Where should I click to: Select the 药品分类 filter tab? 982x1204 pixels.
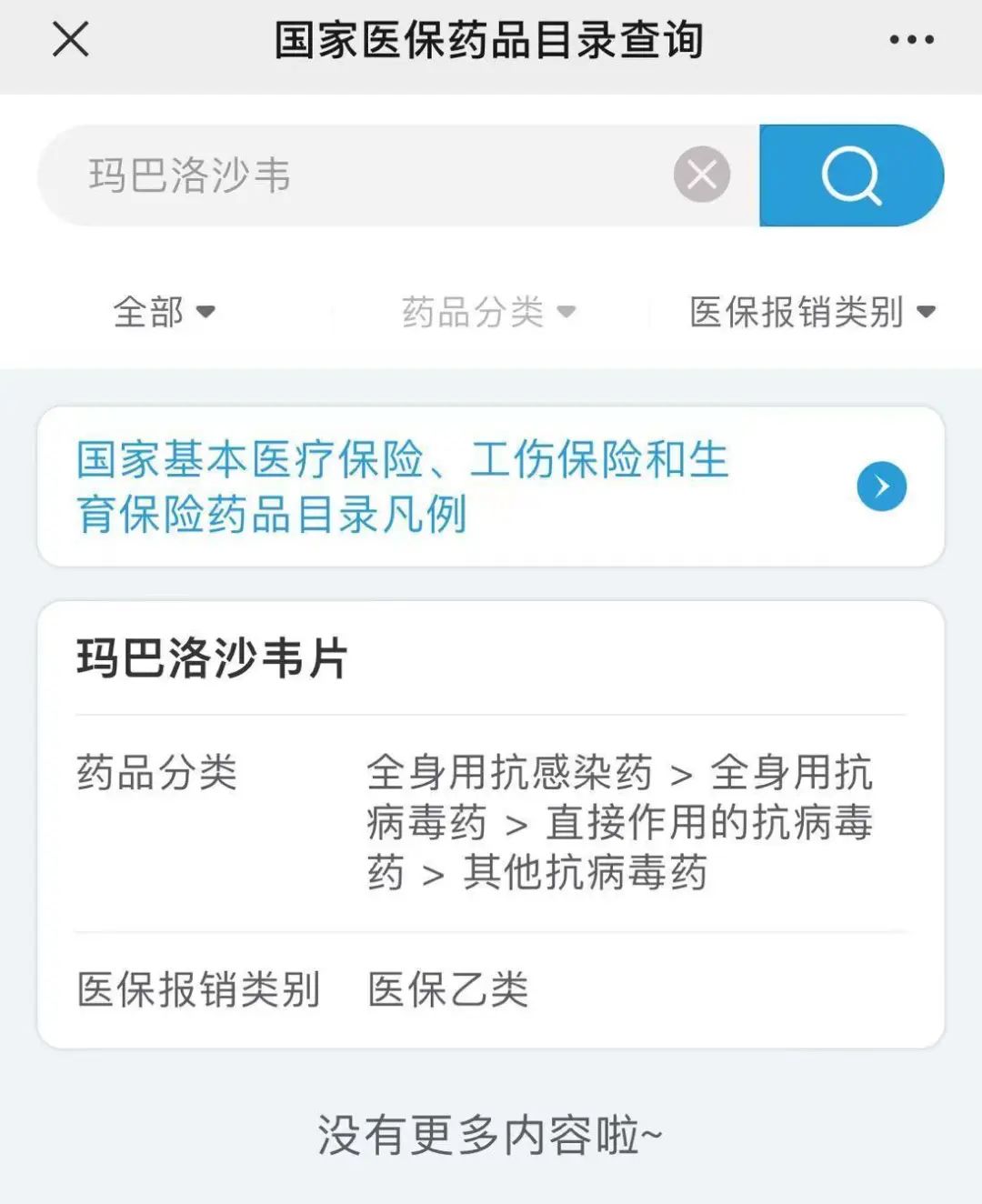click(475, 312)
